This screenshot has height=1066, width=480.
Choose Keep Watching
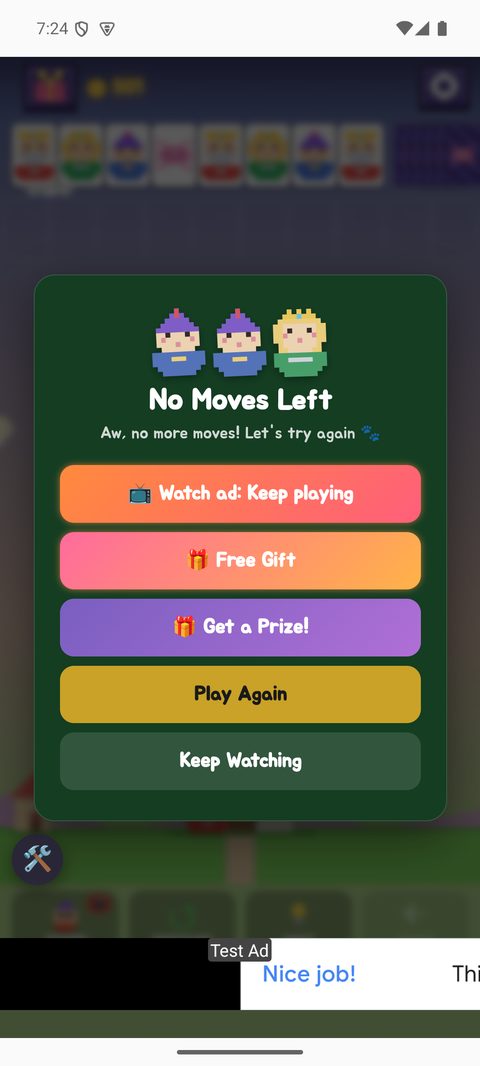point(240,761)
